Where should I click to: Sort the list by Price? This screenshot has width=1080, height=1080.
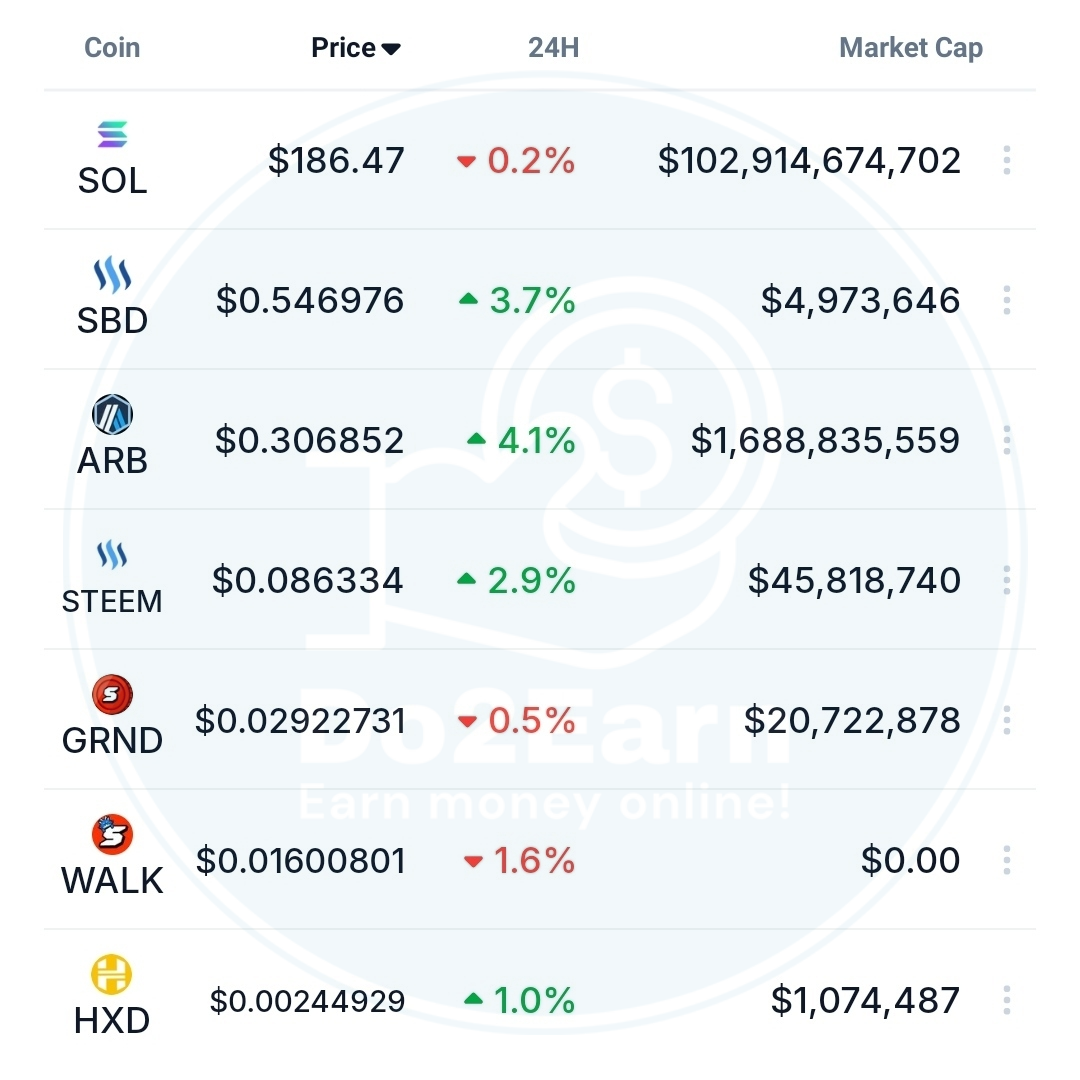355,48
